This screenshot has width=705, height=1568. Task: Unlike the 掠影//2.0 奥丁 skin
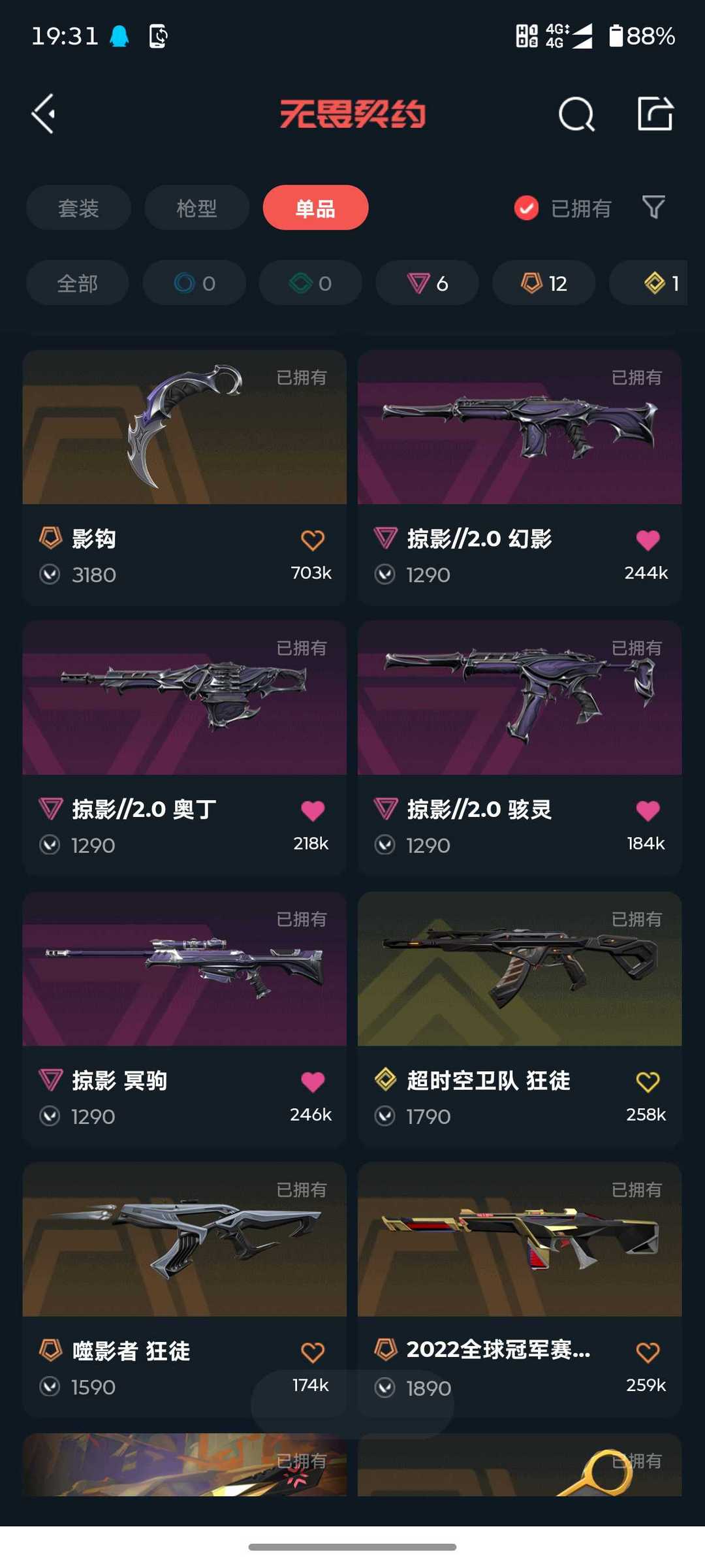[313, 810]
